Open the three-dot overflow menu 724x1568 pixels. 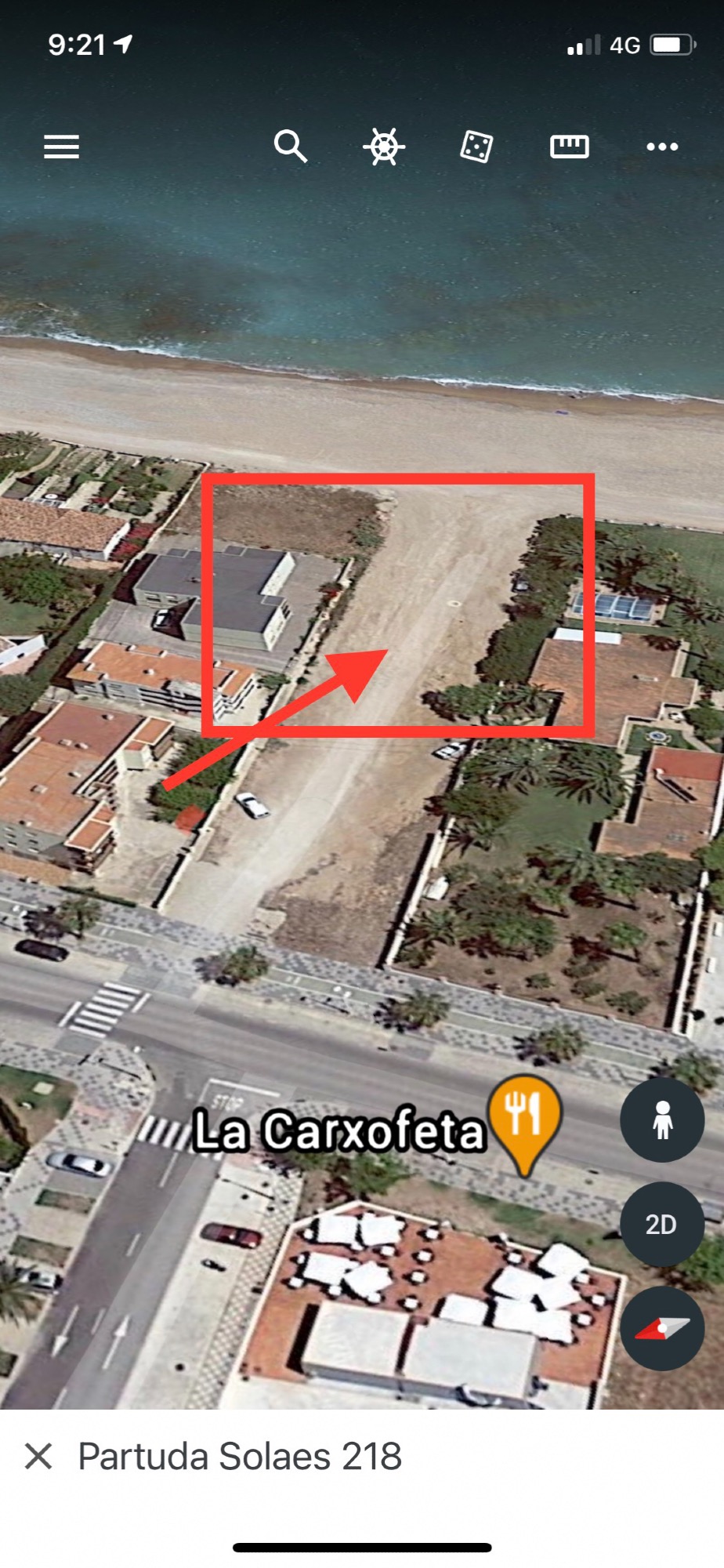pyautogui.click(x=662, y=147)
